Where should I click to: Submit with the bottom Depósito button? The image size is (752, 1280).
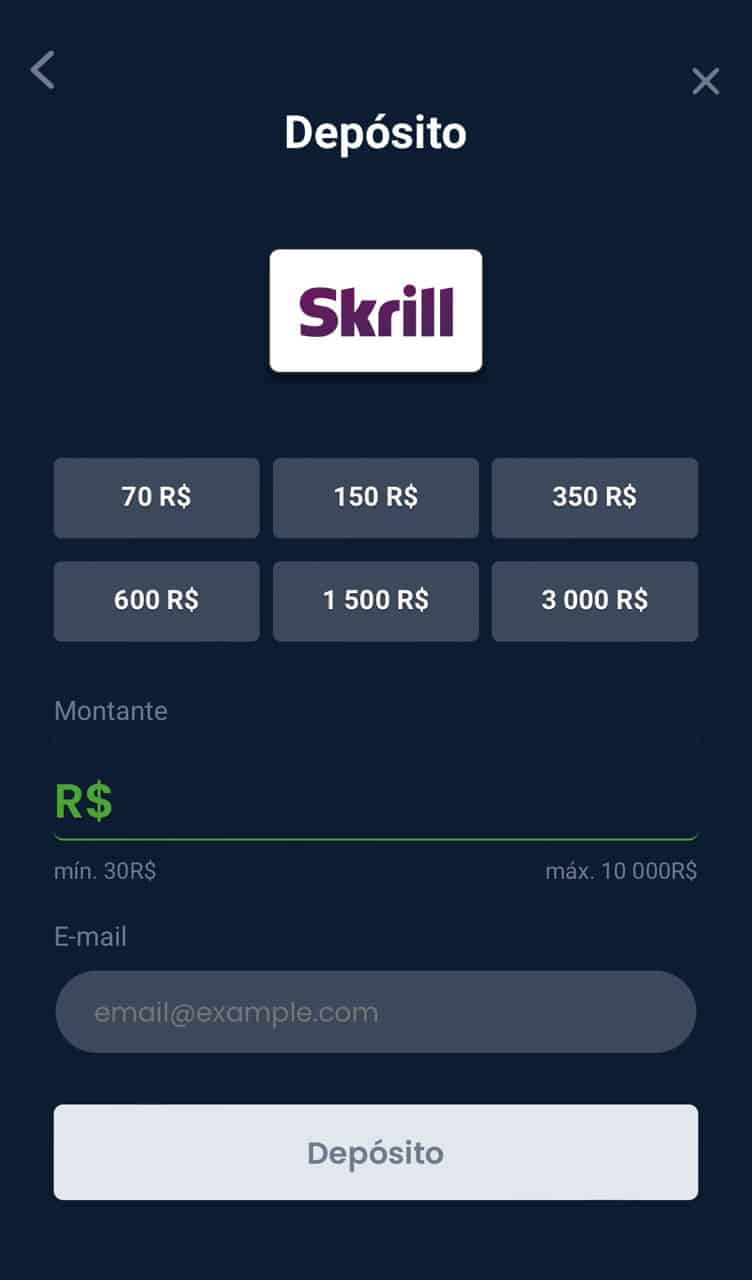375,1152
